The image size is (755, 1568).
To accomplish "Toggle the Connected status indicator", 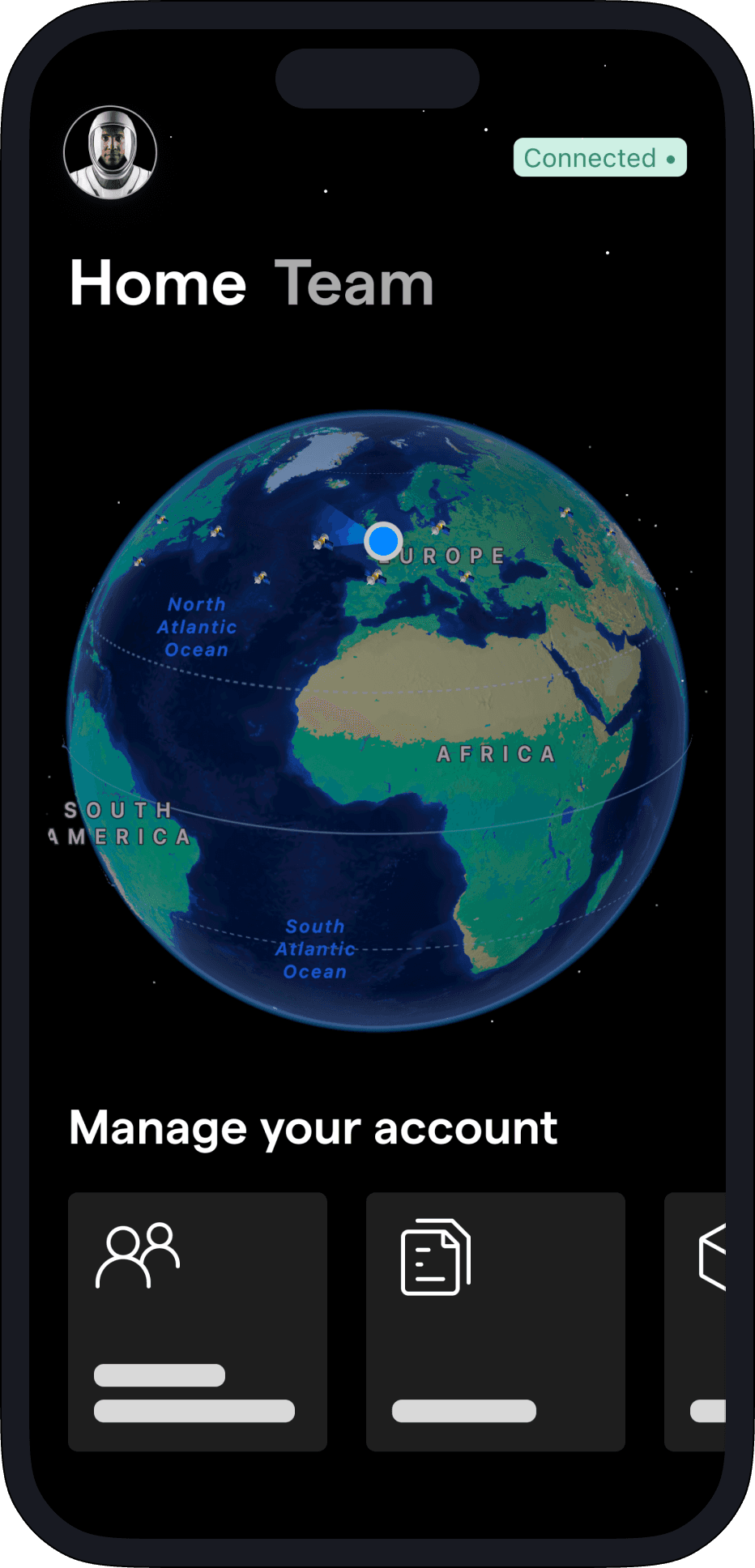I will (599, 158).
